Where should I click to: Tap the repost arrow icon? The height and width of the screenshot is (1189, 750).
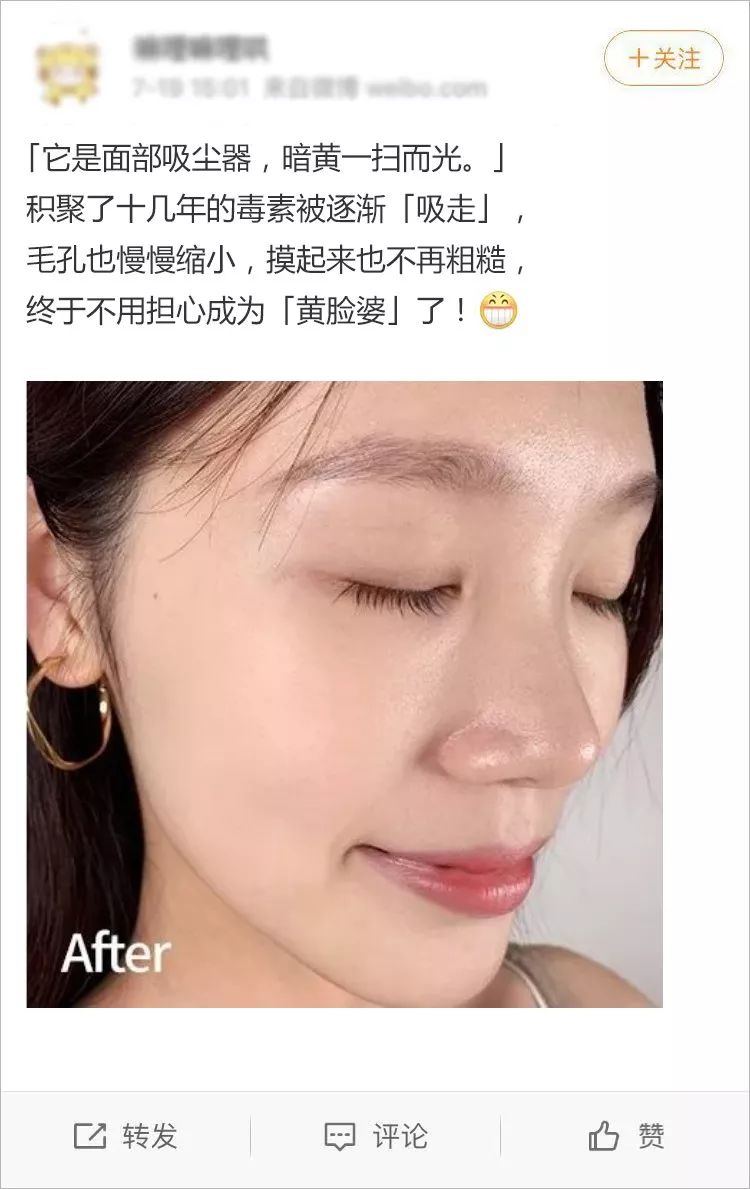92,1135
